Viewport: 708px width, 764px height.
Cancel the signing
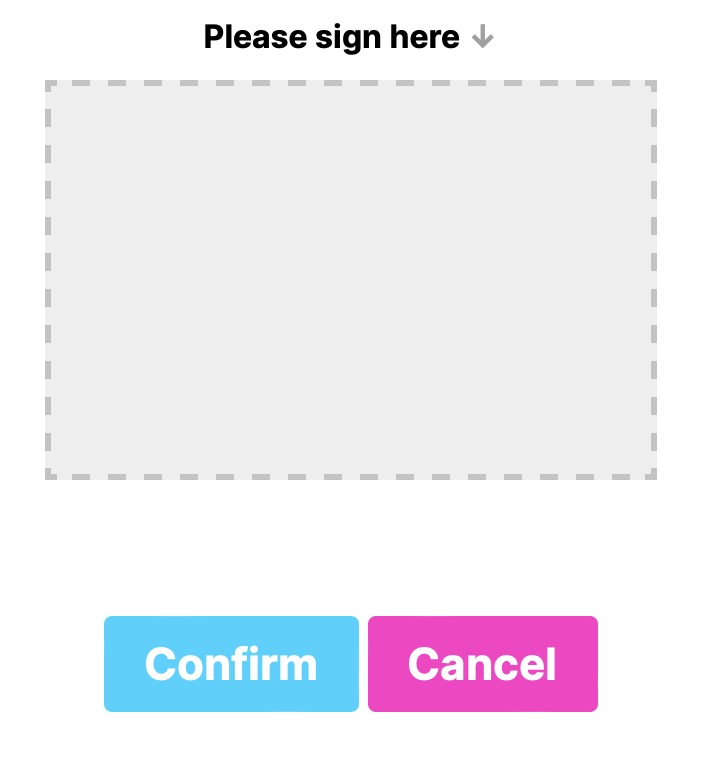(x=482, y=664)
